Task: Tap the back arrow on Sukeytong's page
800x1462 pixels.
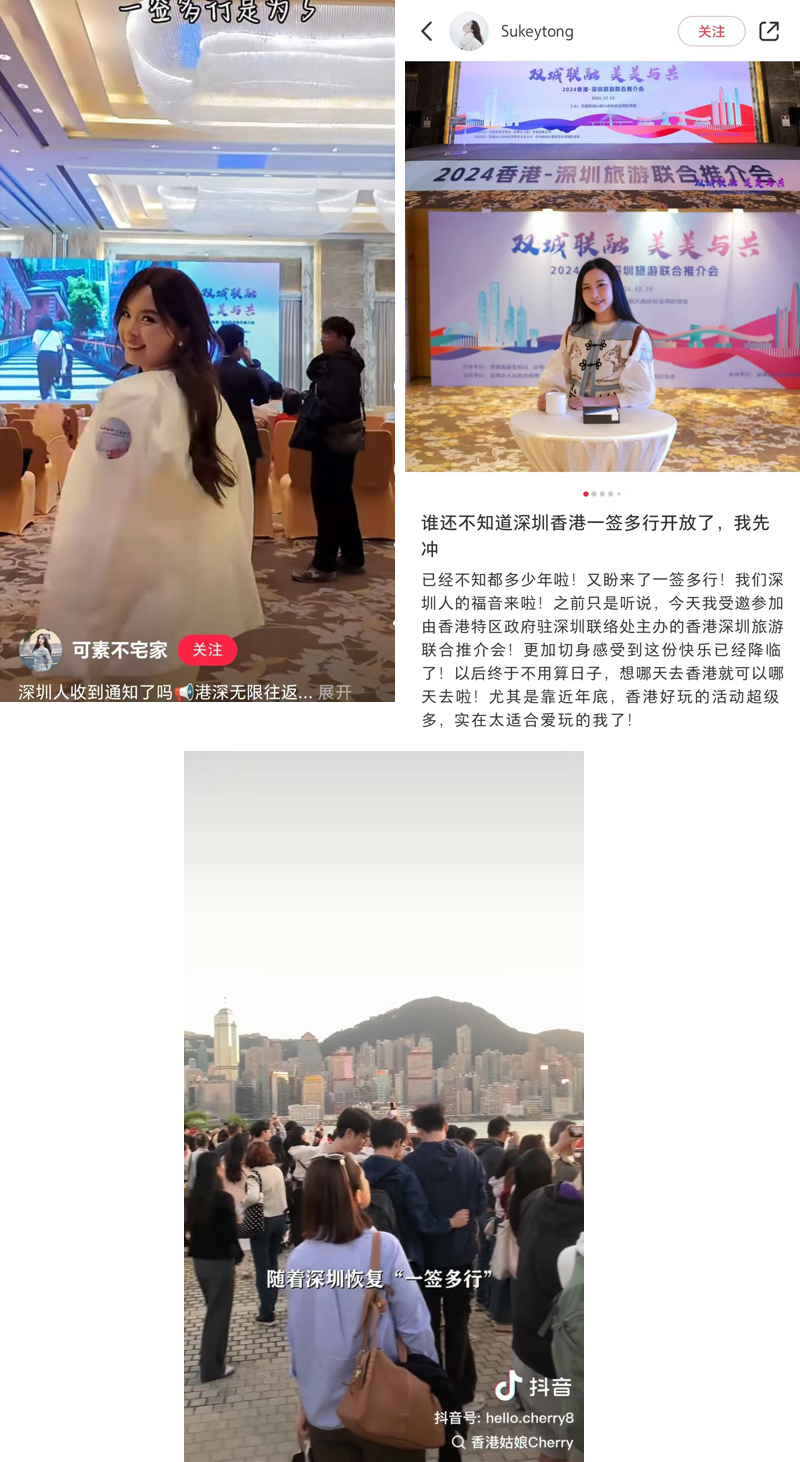Action: pyautogui.click(x=426, y=31)
